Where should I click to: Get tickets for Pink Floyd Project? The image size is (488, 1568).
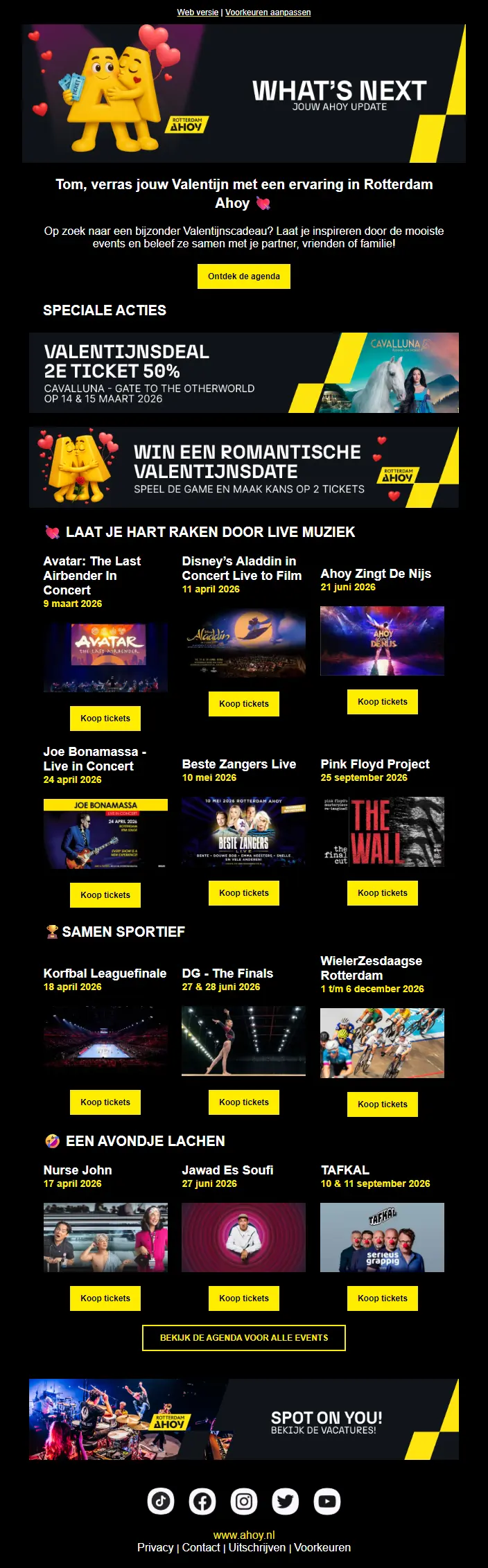[383, 893]
